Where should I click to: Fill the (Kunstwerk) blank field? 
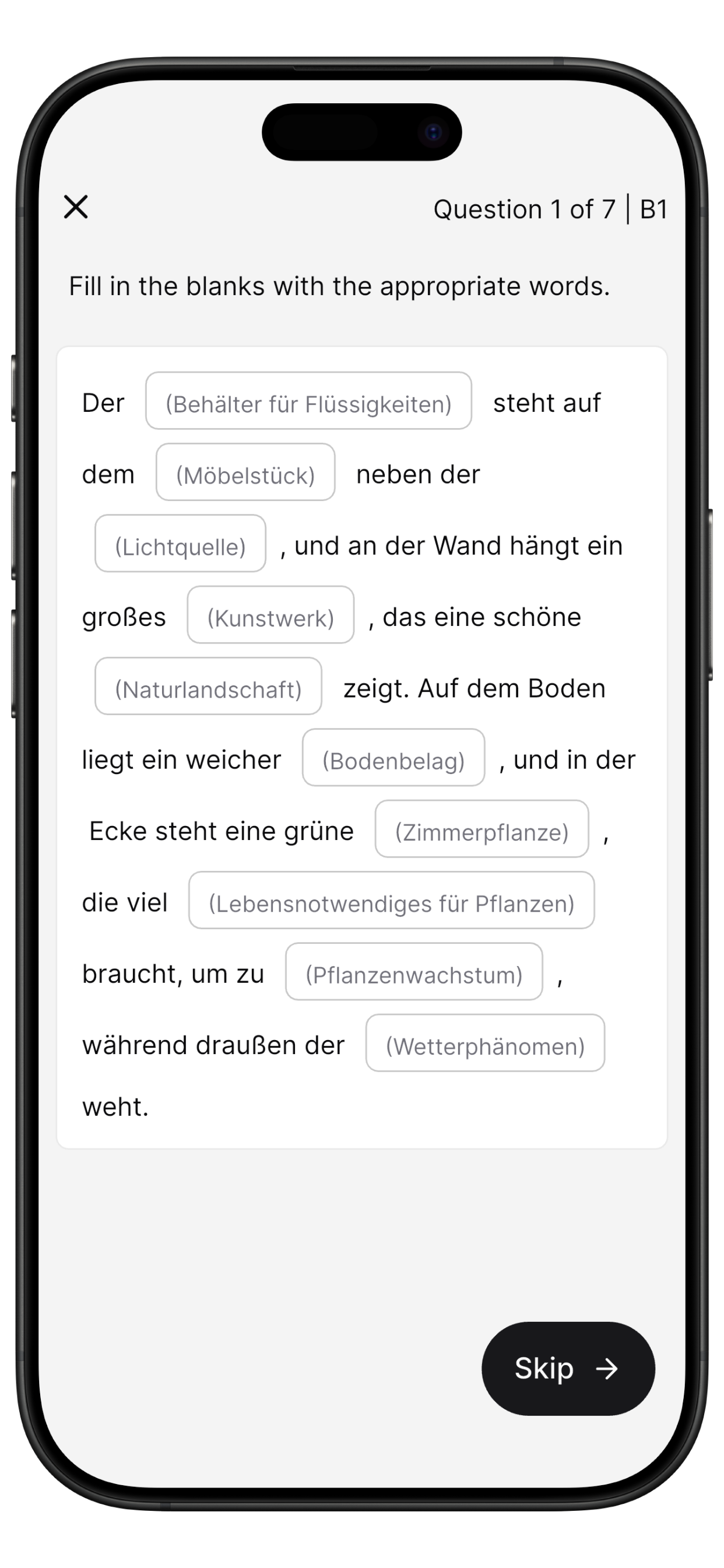270,617
